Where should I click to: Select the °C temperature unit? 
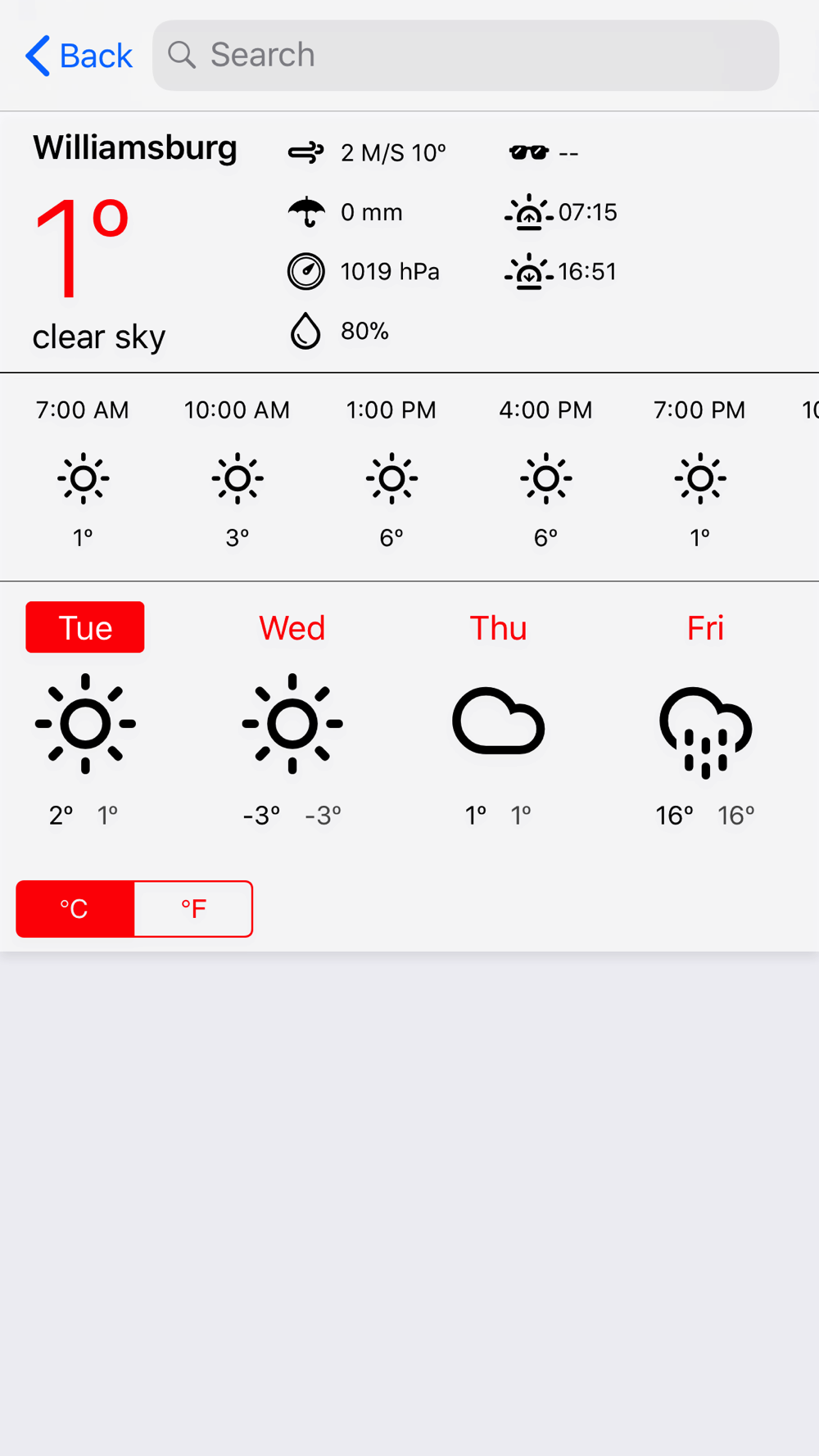point(75,909)
